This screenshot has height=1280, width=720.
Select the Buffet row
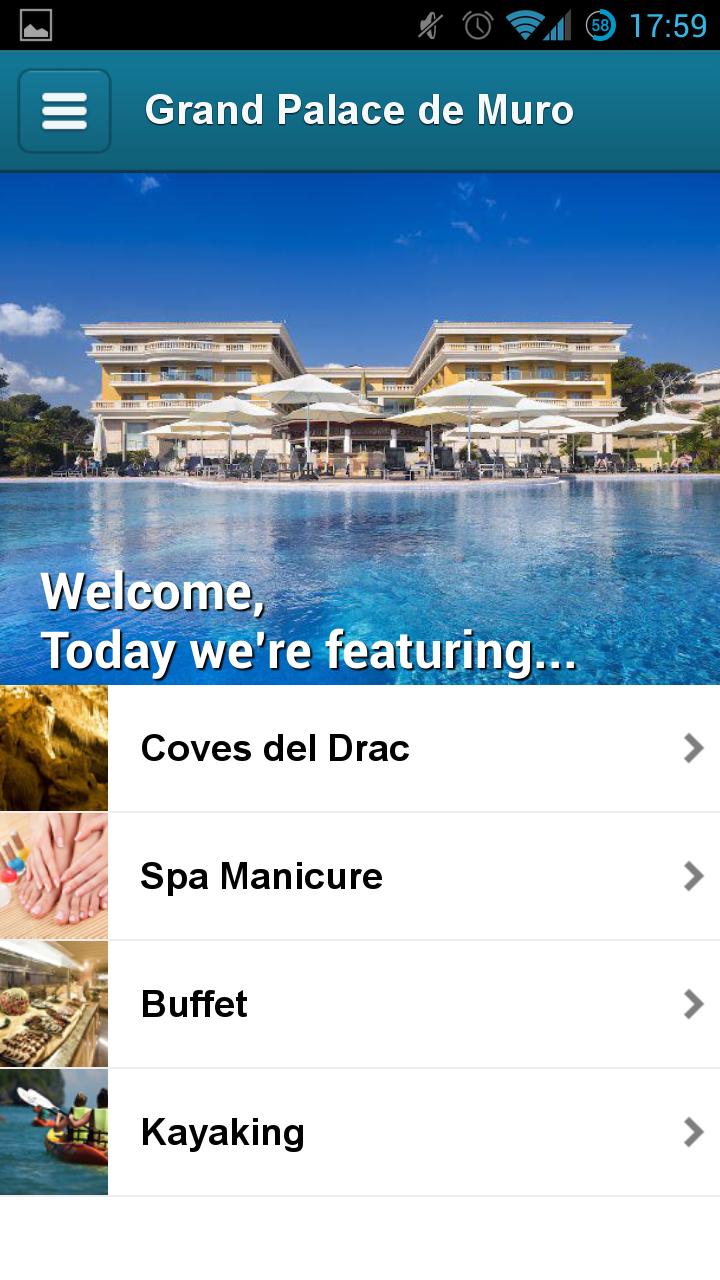[x=360, y=1004]
